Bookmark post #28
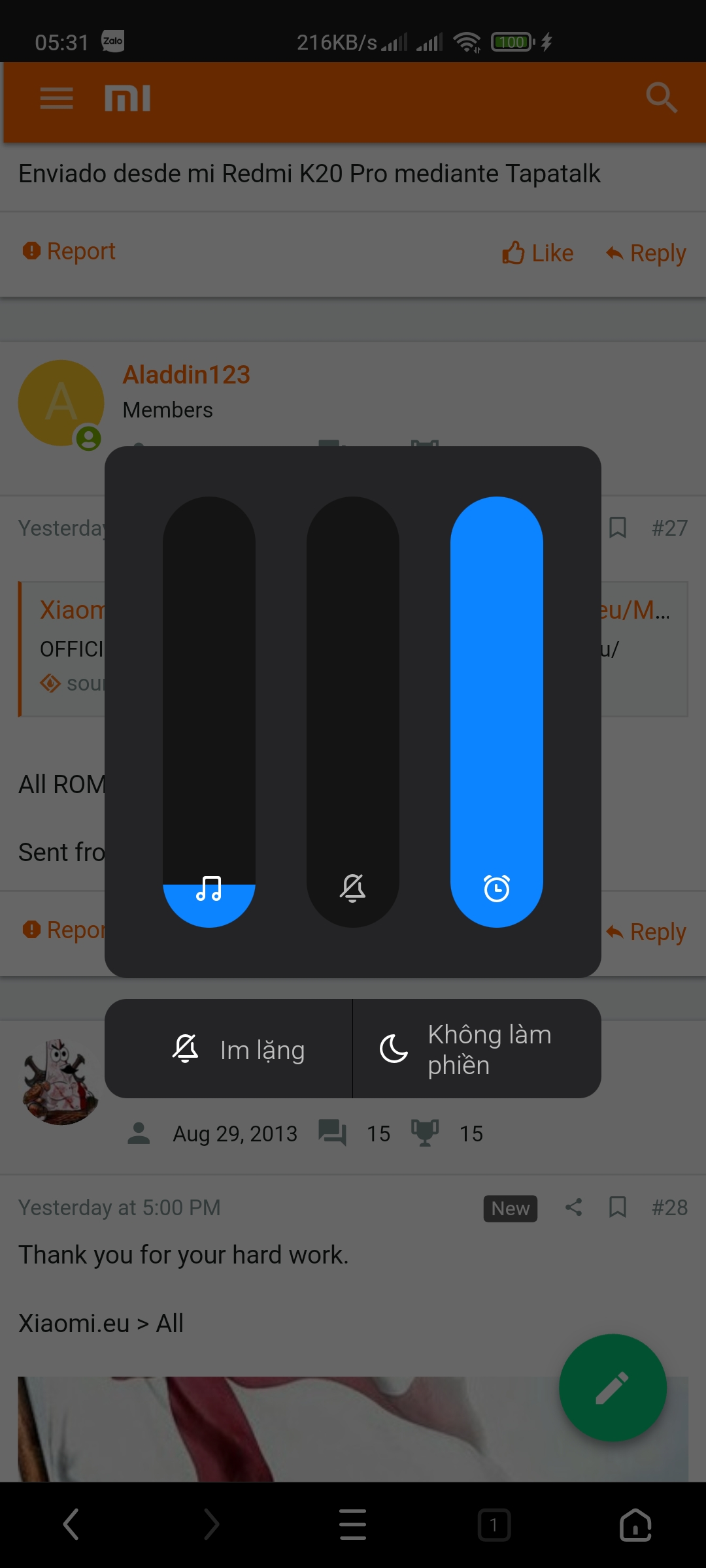The image size is (706, 1568). coord(618,1207)
